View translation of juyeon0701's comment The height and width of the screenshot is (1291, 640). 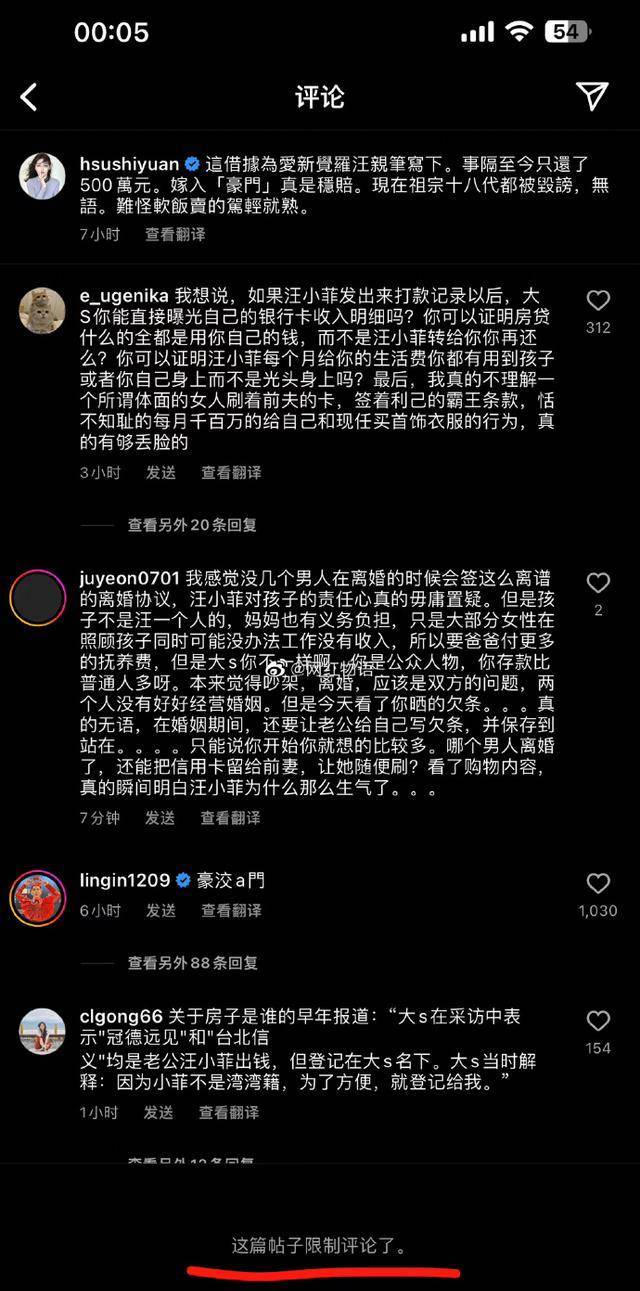[x=230, y=818]
